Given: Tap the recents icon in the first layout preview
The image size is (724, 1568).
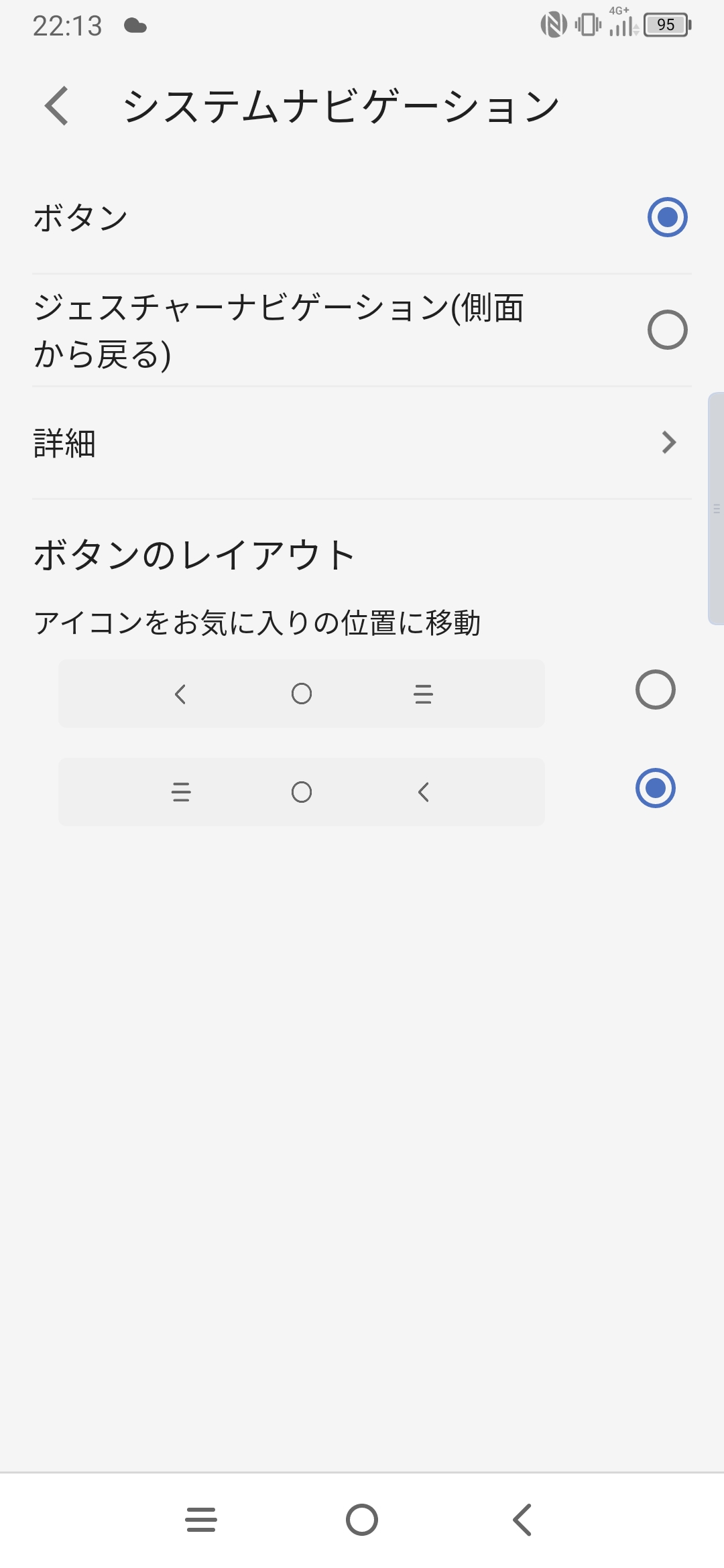Looking at the screenshot, I should (422, 694).
